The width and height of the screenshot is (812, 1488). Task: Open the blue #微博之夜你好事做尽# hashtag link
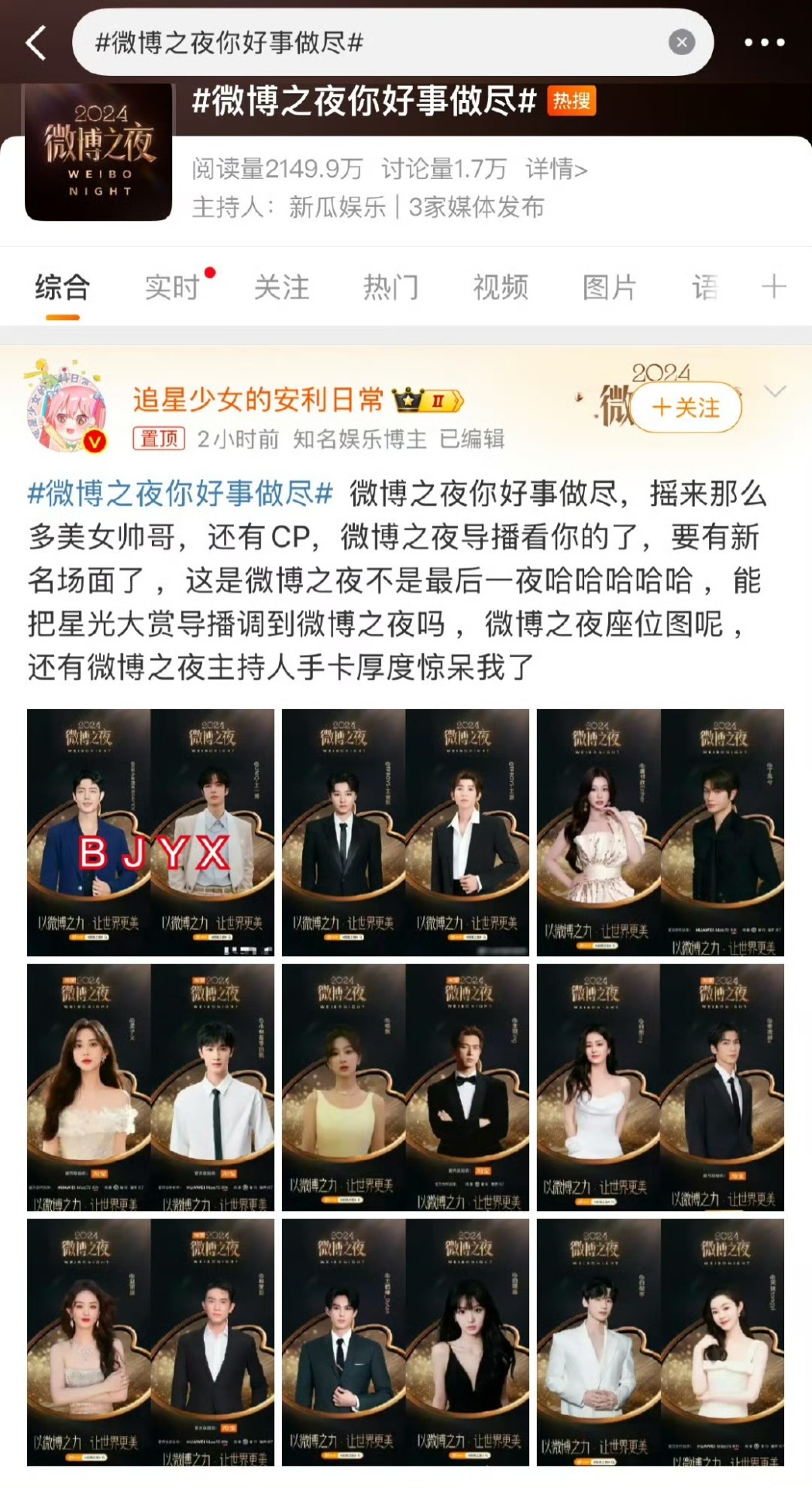180,494
